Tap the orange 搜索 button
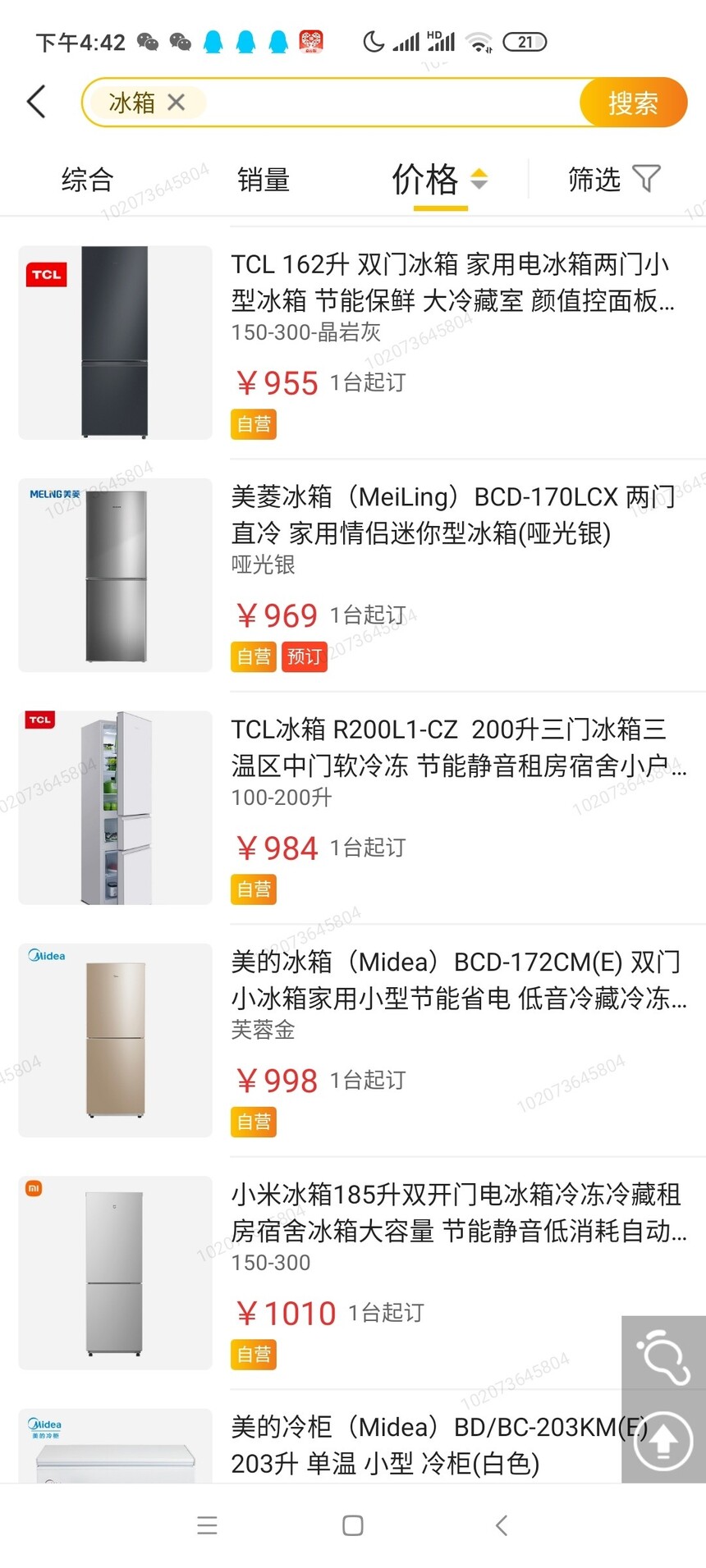 point(632,103)
